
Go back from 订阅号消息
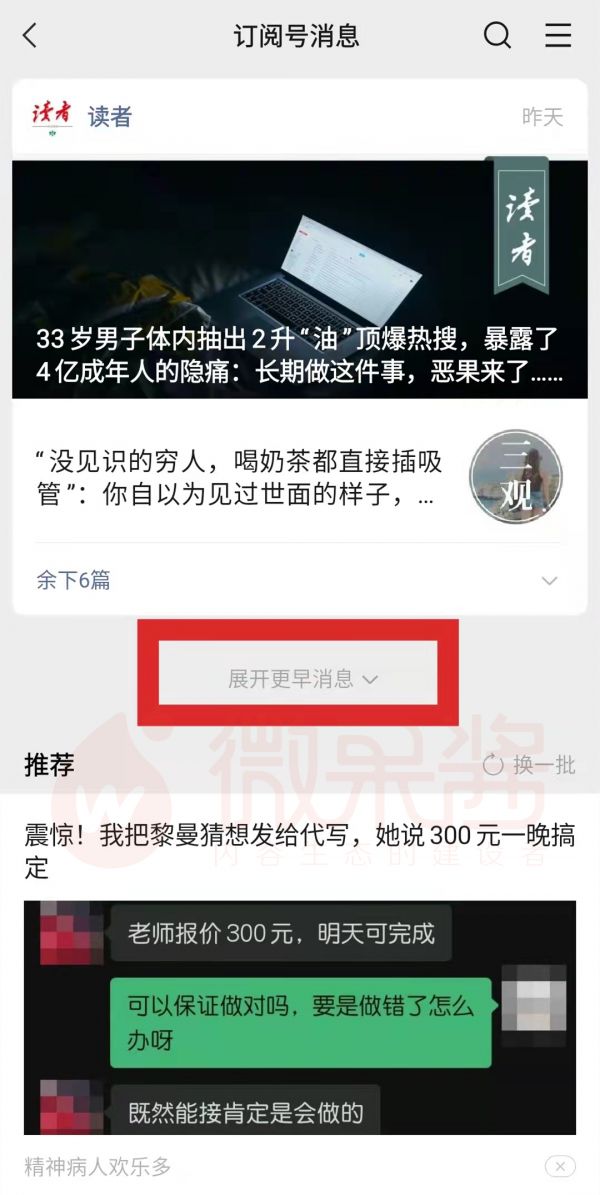(30, 36)
